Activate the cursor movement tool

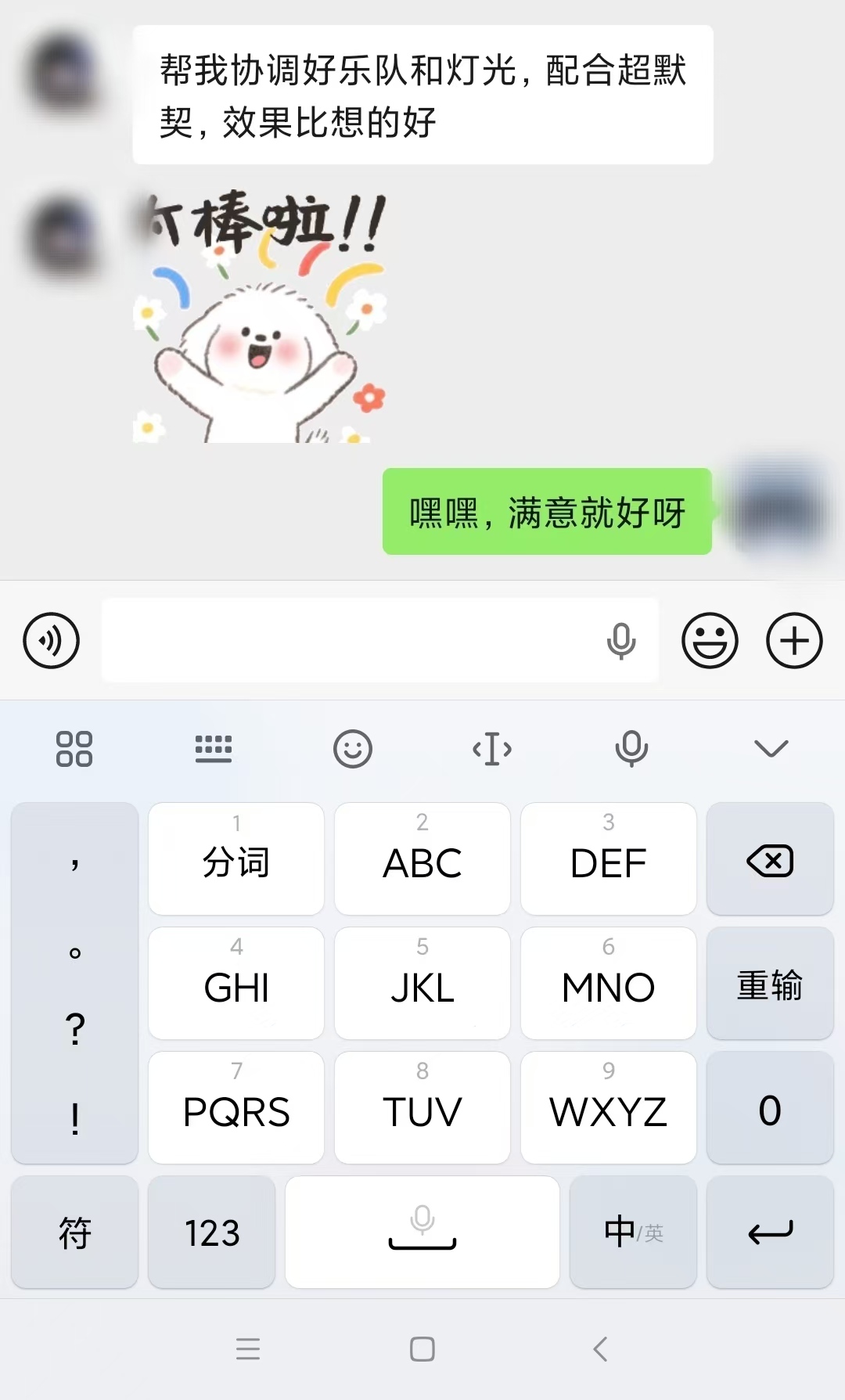click(x=492, y=749)
